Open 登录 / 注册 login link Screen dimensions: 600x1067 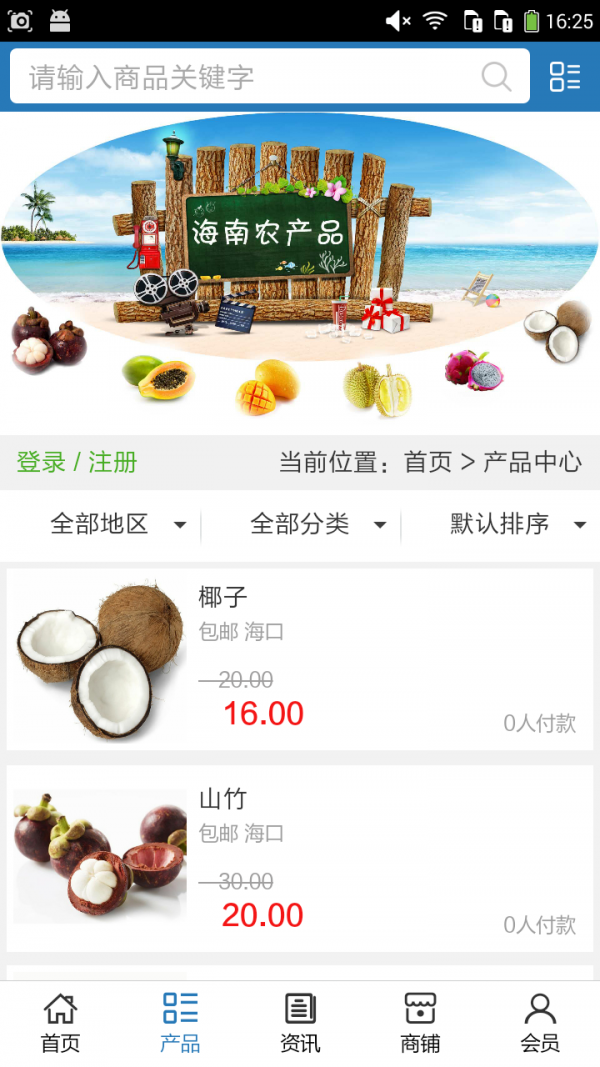77,462
